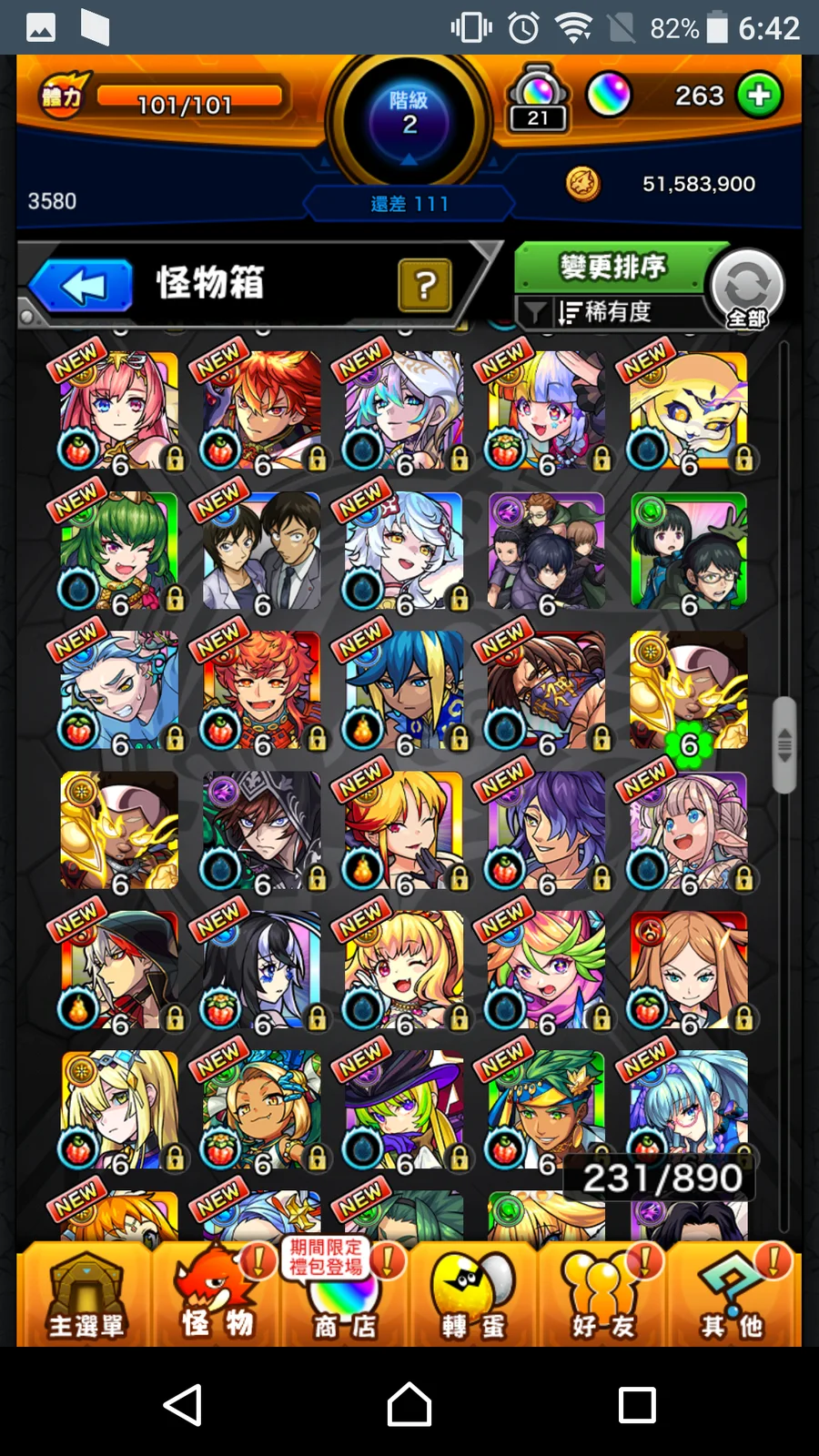The height and width of the screenshot is (1456, 819).
Task: Tap the Android home button
Action: click(409, 1404)
